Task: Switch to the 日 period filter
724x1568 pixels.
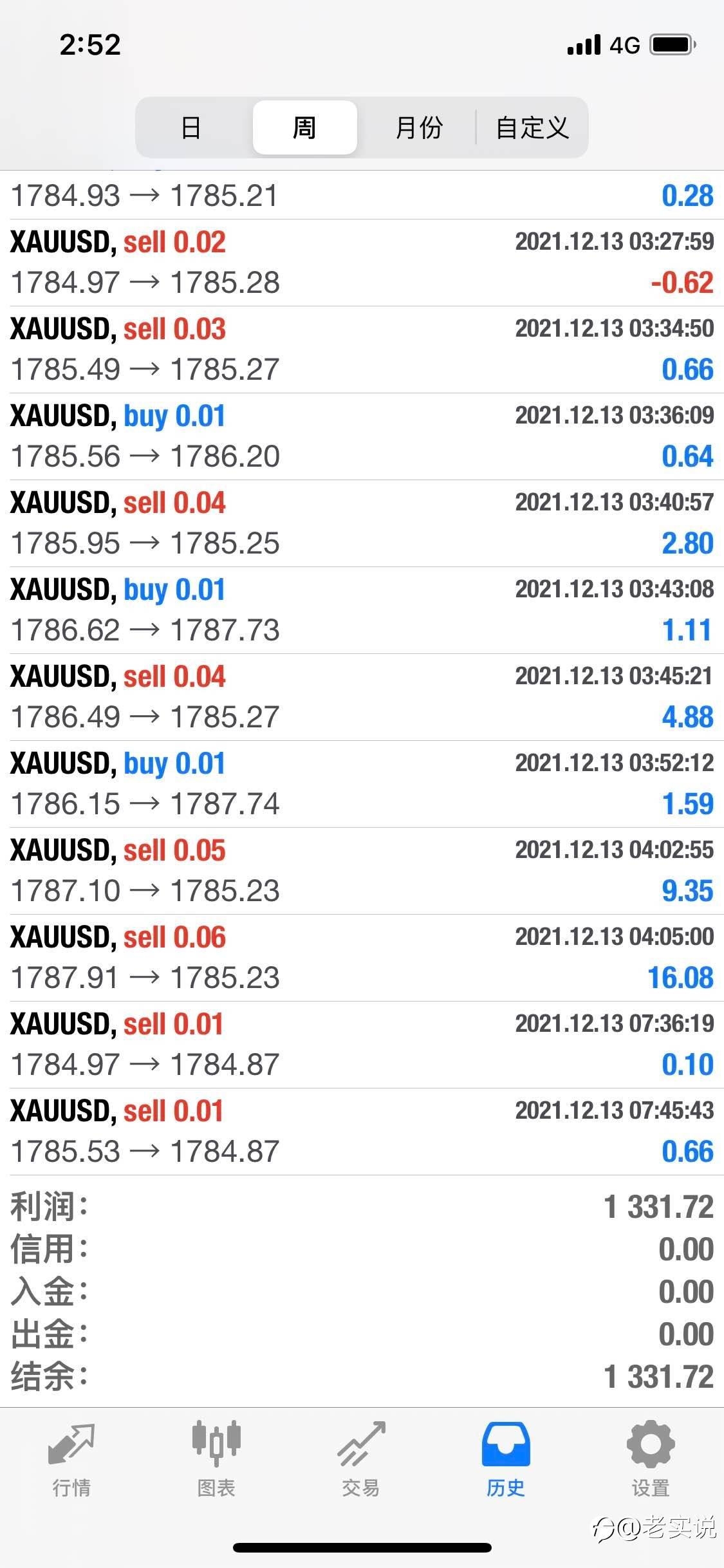Action: [x=191, y=127]
